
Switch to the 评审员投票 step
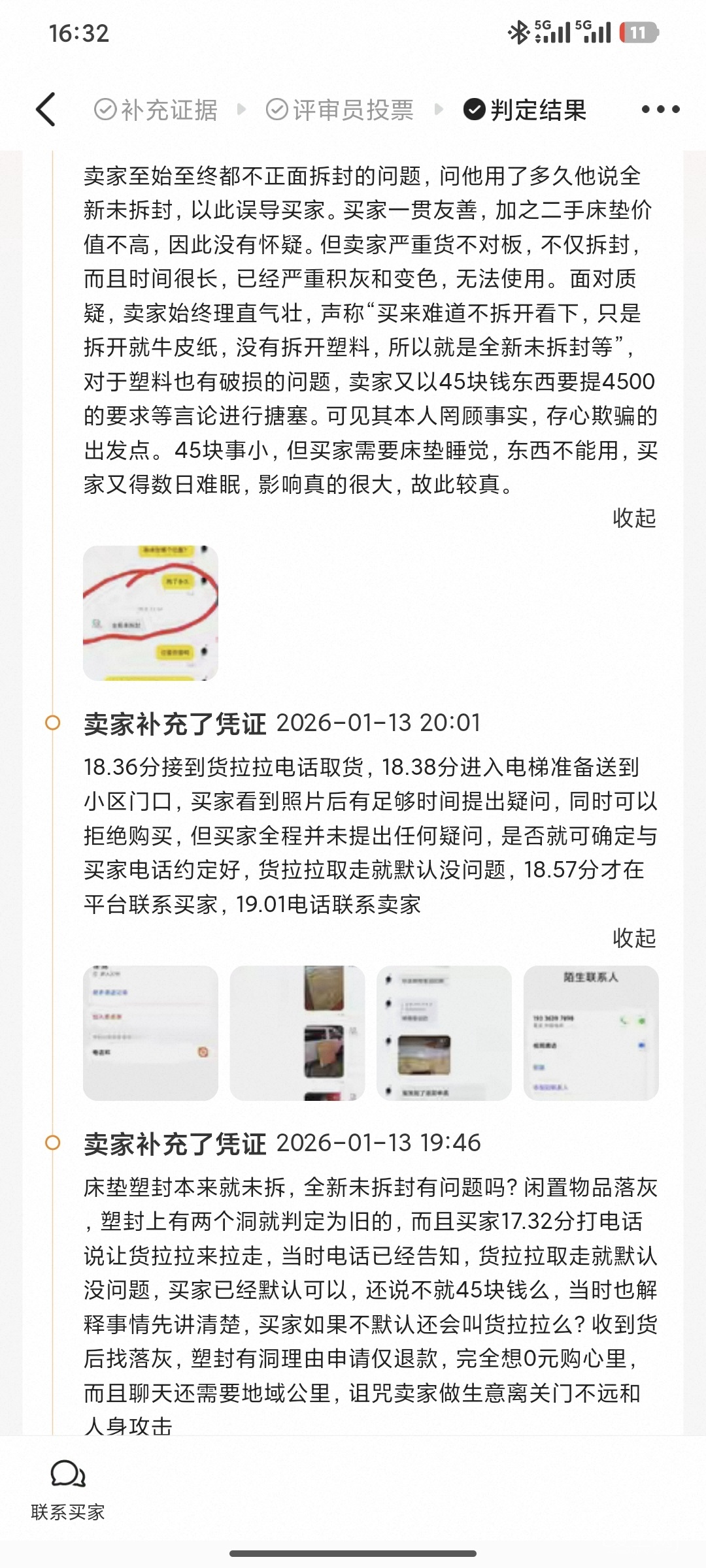point(340,110)
